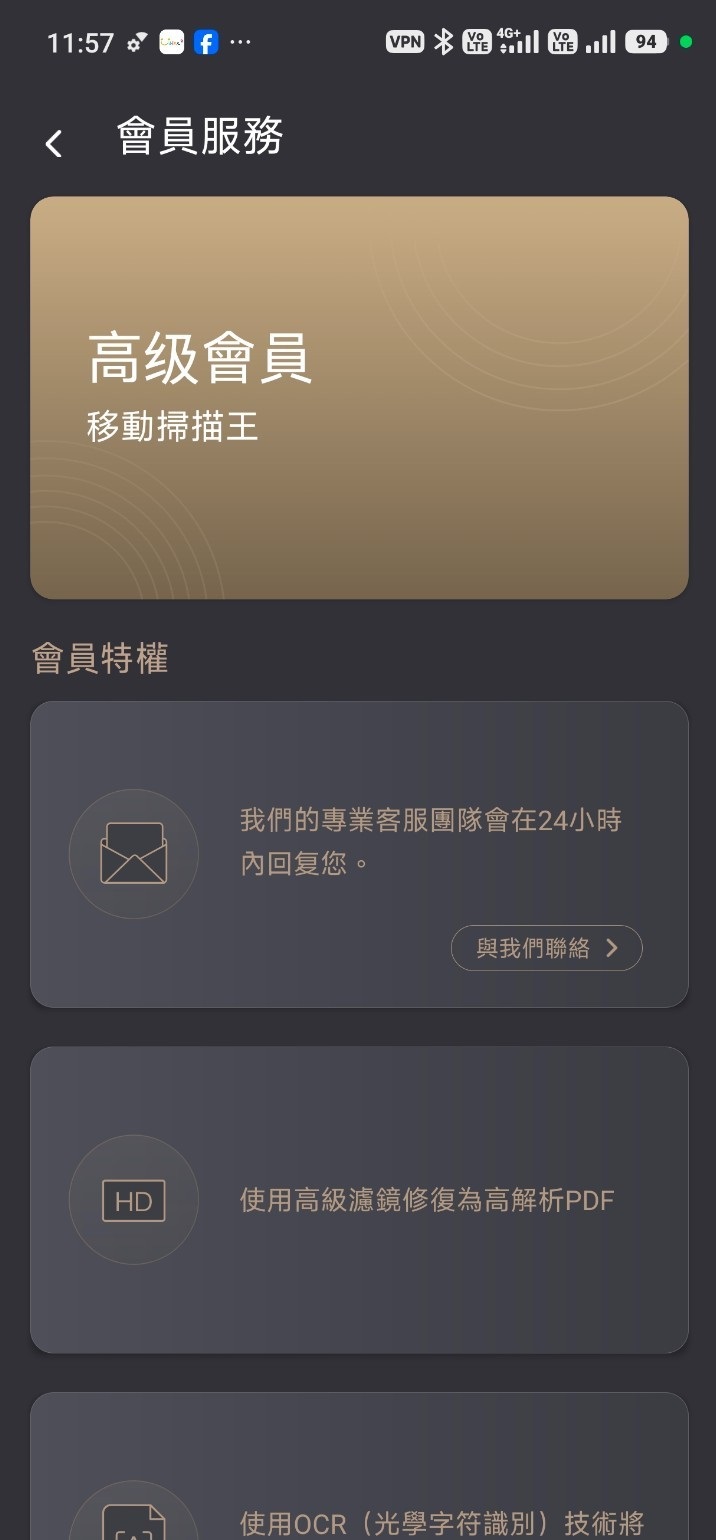Go back from 會員服務 page
The height and width of the screenshot is (1540, 716).
pyautogui.click(x=54, y=143)
